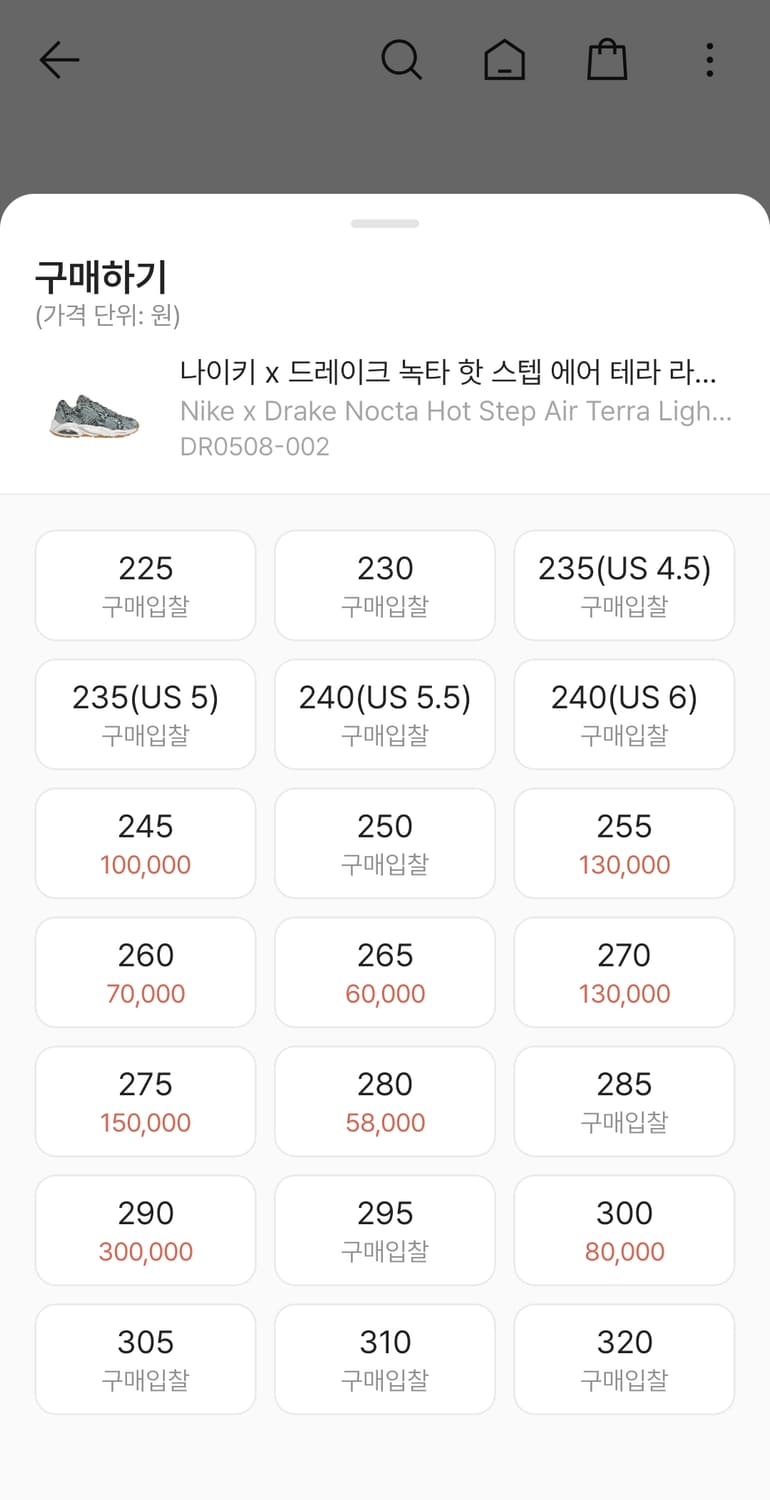The width and height of the screenshot is (770, 1500).
Task: Open the shopping bag icon
Action: point(607,60)
